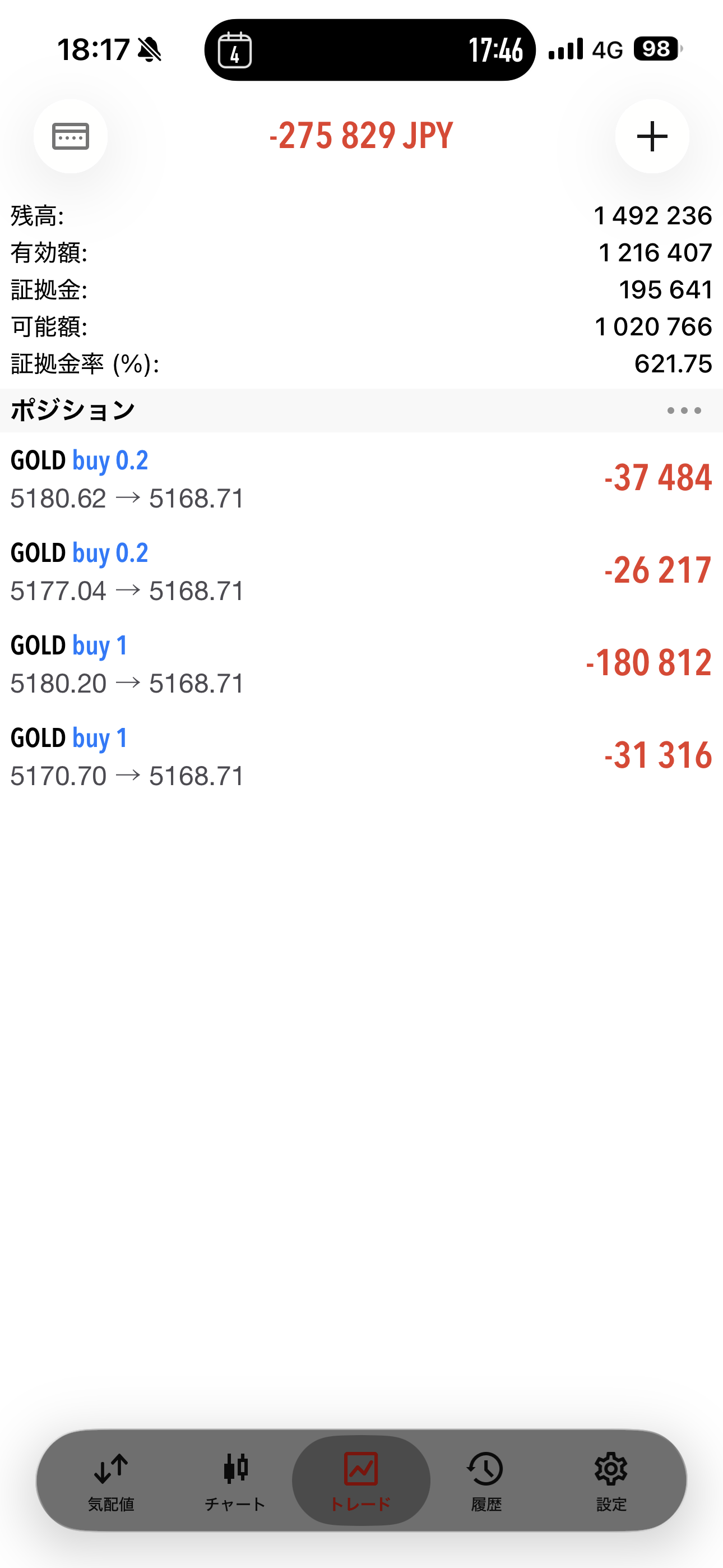This screenshot has height=1568, width=723.
Task: Open the positions three-dot menu
Action: click(x=683, y=411)
